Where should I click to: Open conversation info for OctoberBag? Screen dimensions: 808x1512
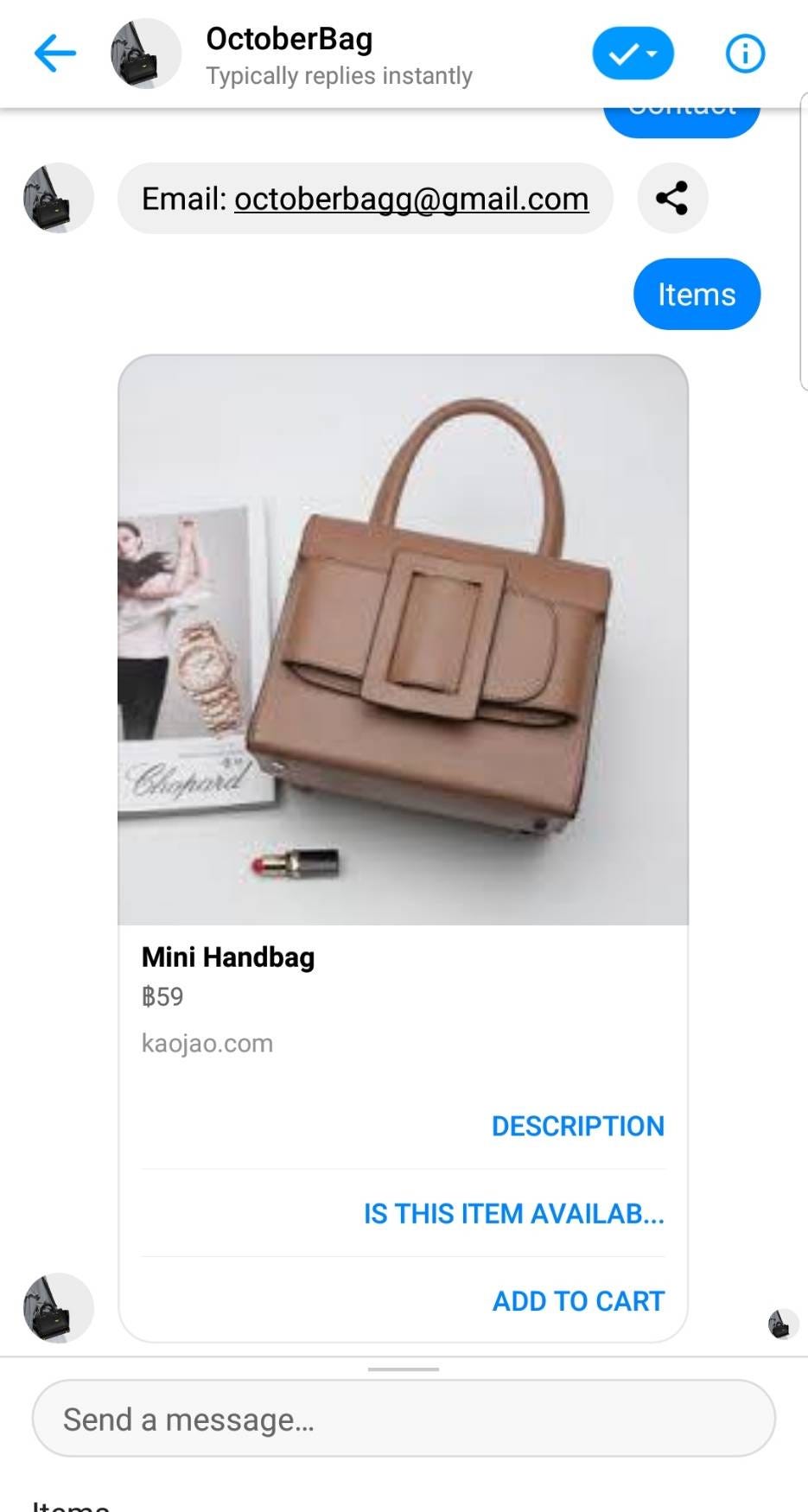pos(744,54)
